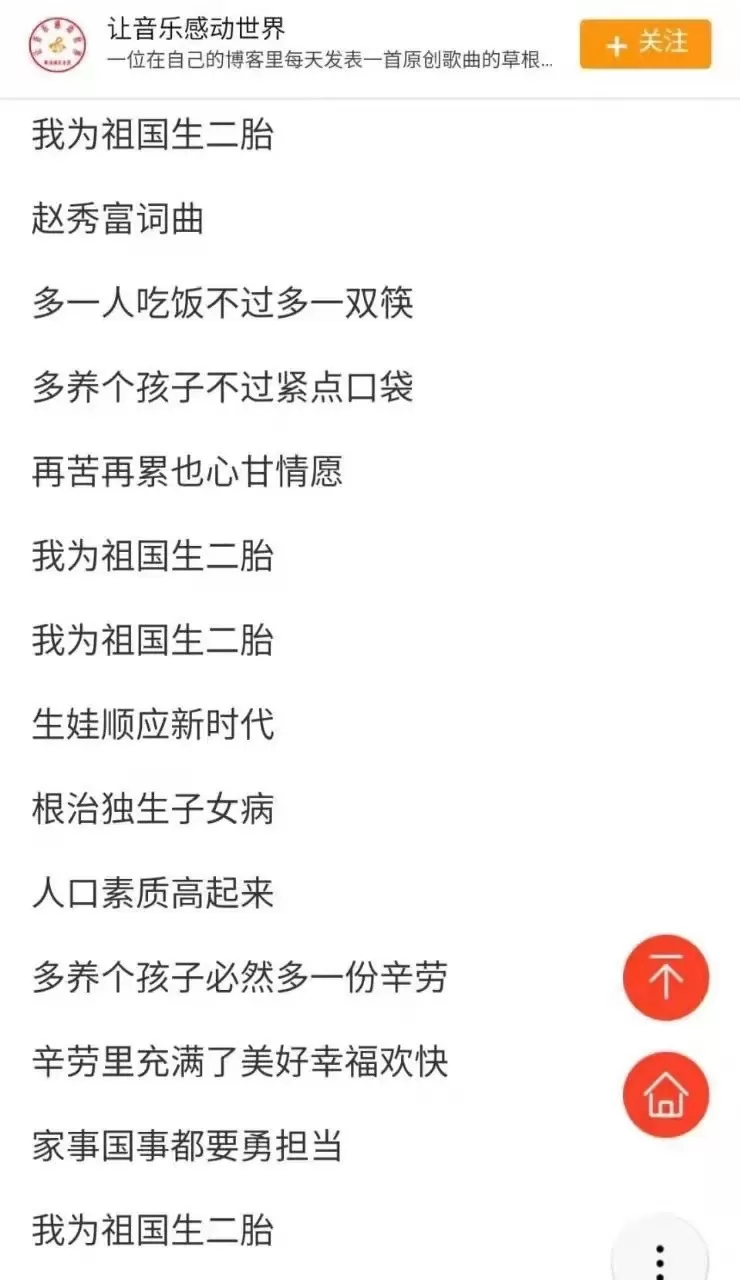Open the 让音乐感动世界 blog name
This screenshot has height=1280, width=740.
196,30
